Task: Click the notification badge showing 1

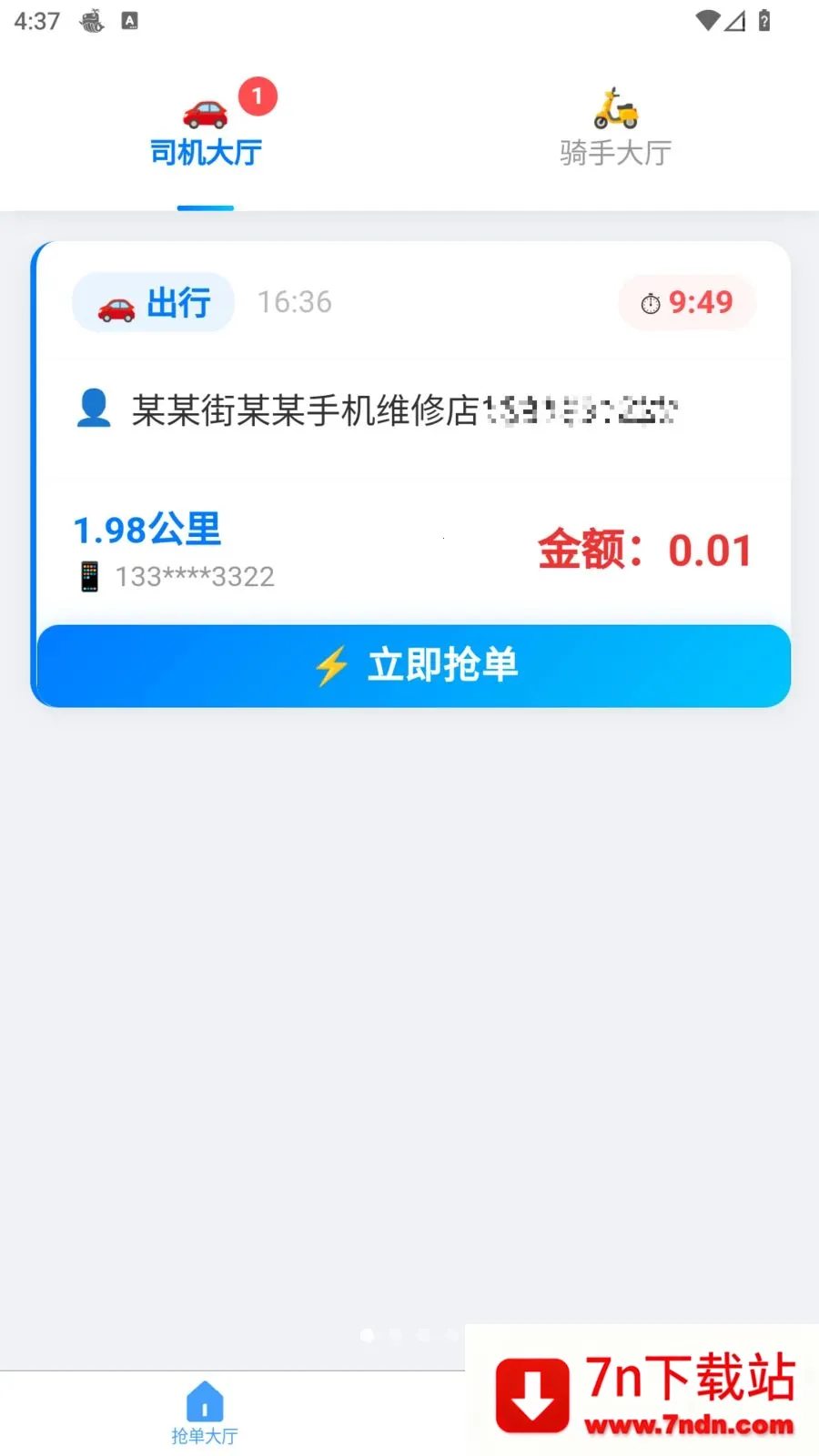Action: 257,94
